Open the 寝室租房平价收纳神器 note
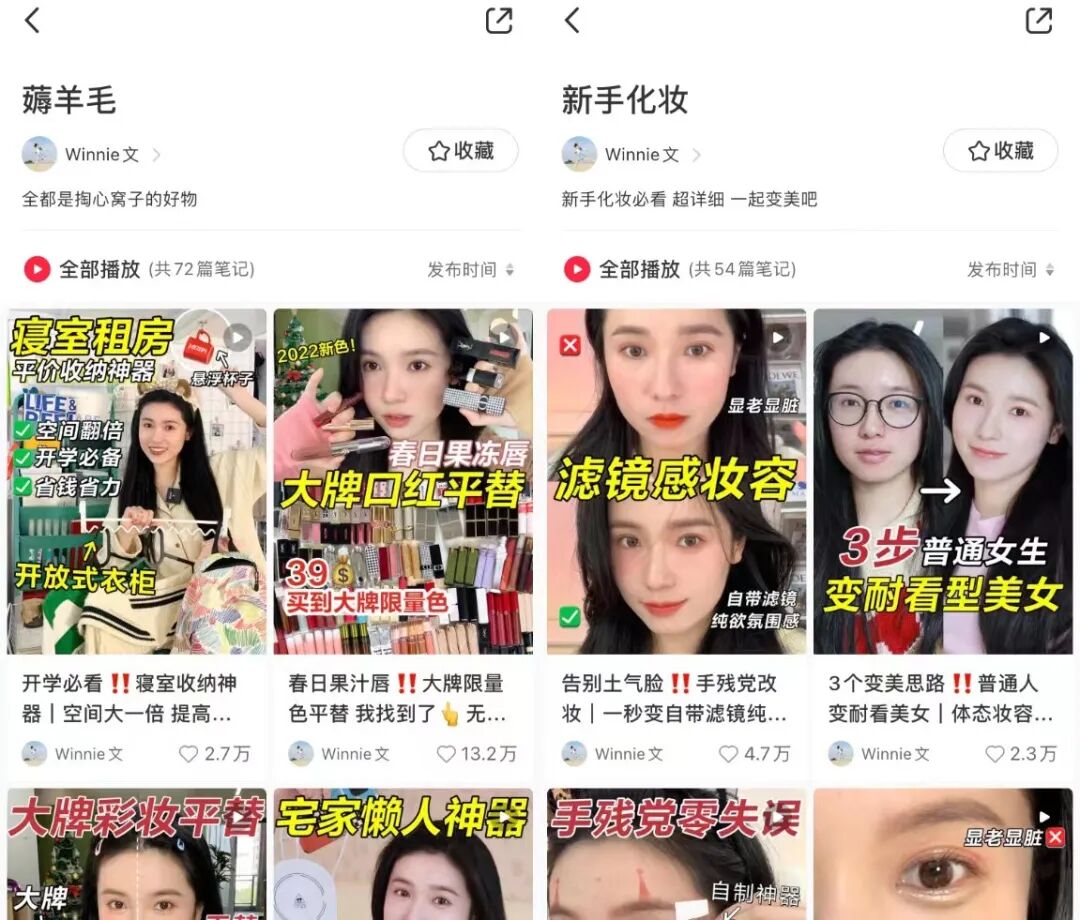This screenshot has width=1080, height=920. pyautogui.click(x=137, y=480)
